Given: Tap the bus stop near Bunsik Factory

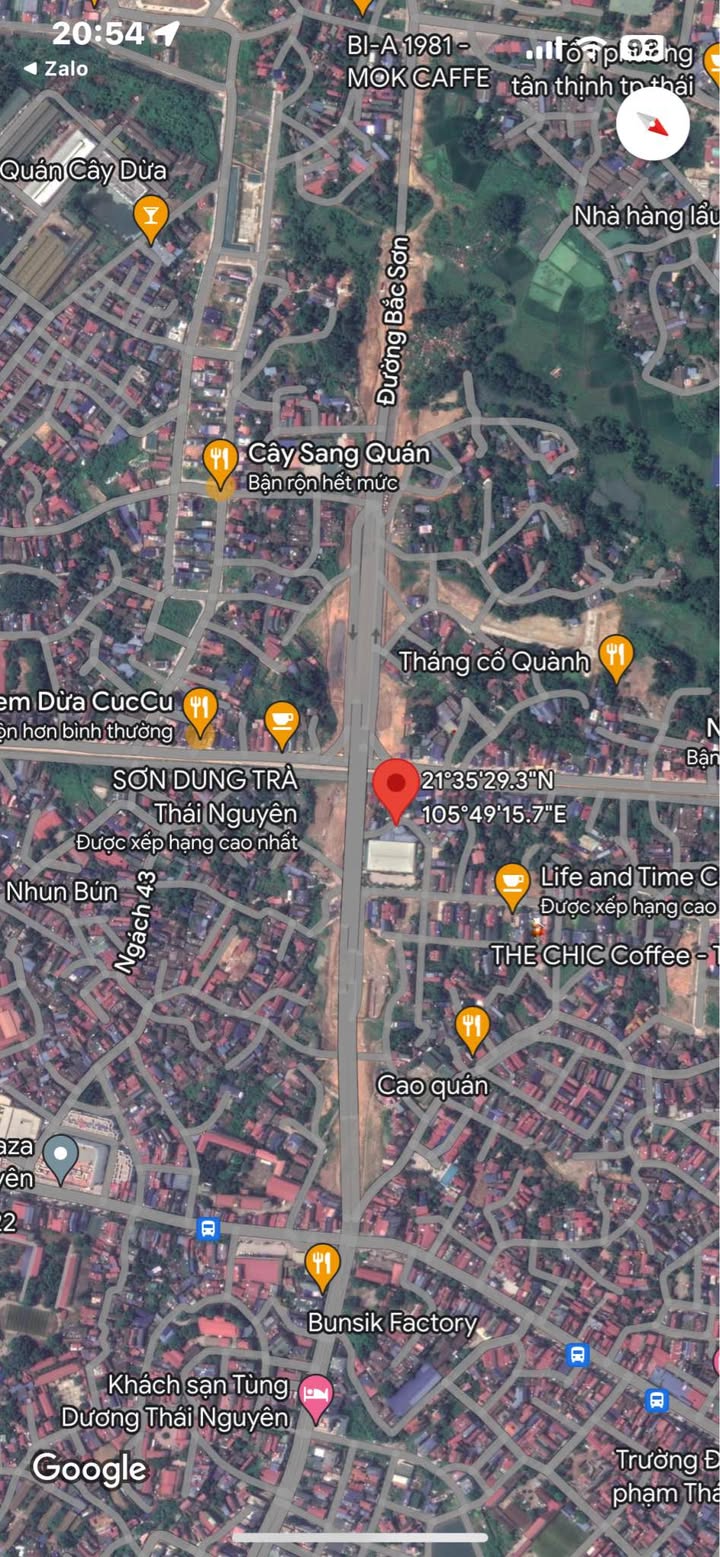Looking at the screenshot, I should click(208, 1228).
